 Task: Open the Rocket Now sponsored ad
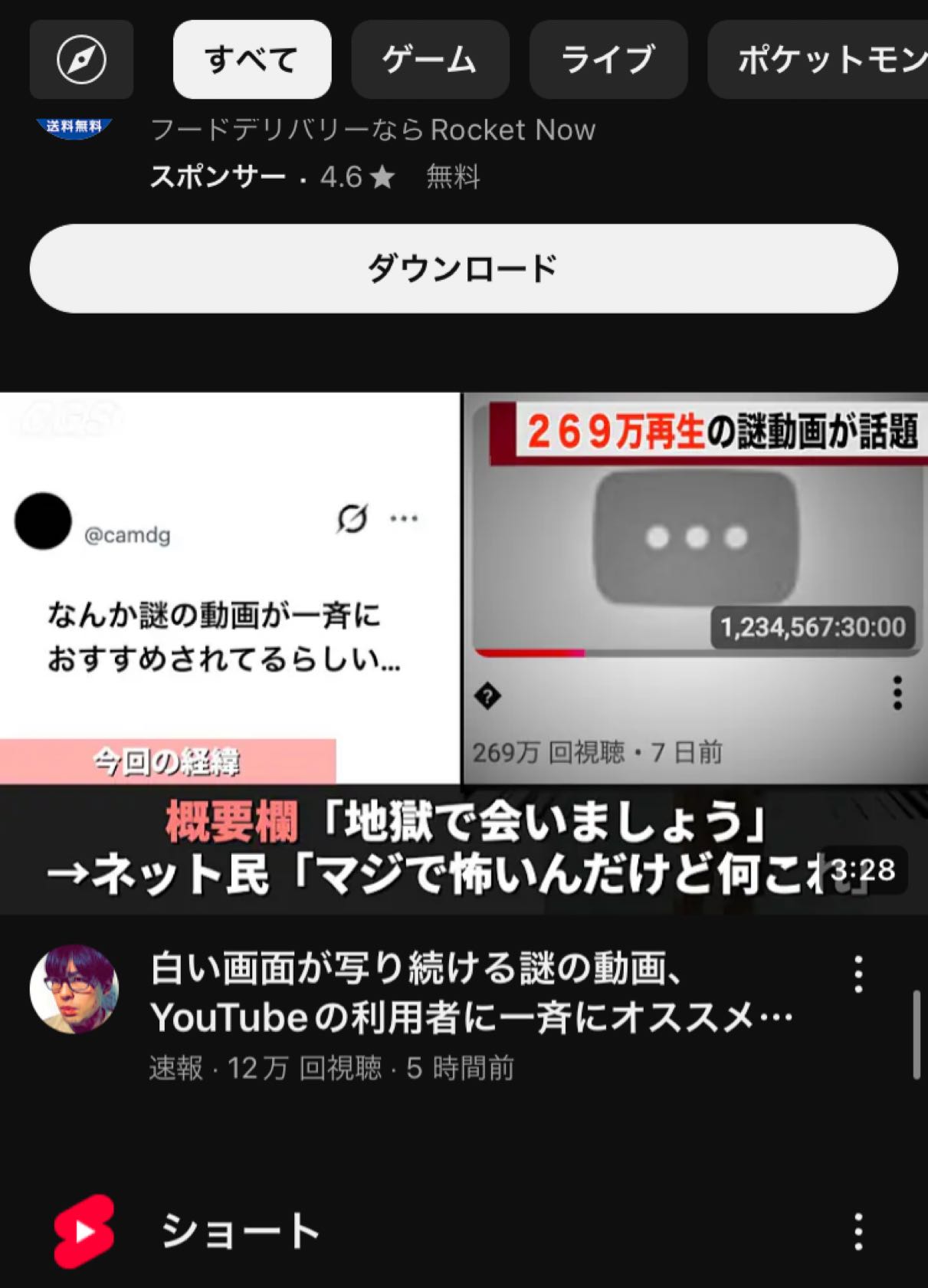coord(372,130)
